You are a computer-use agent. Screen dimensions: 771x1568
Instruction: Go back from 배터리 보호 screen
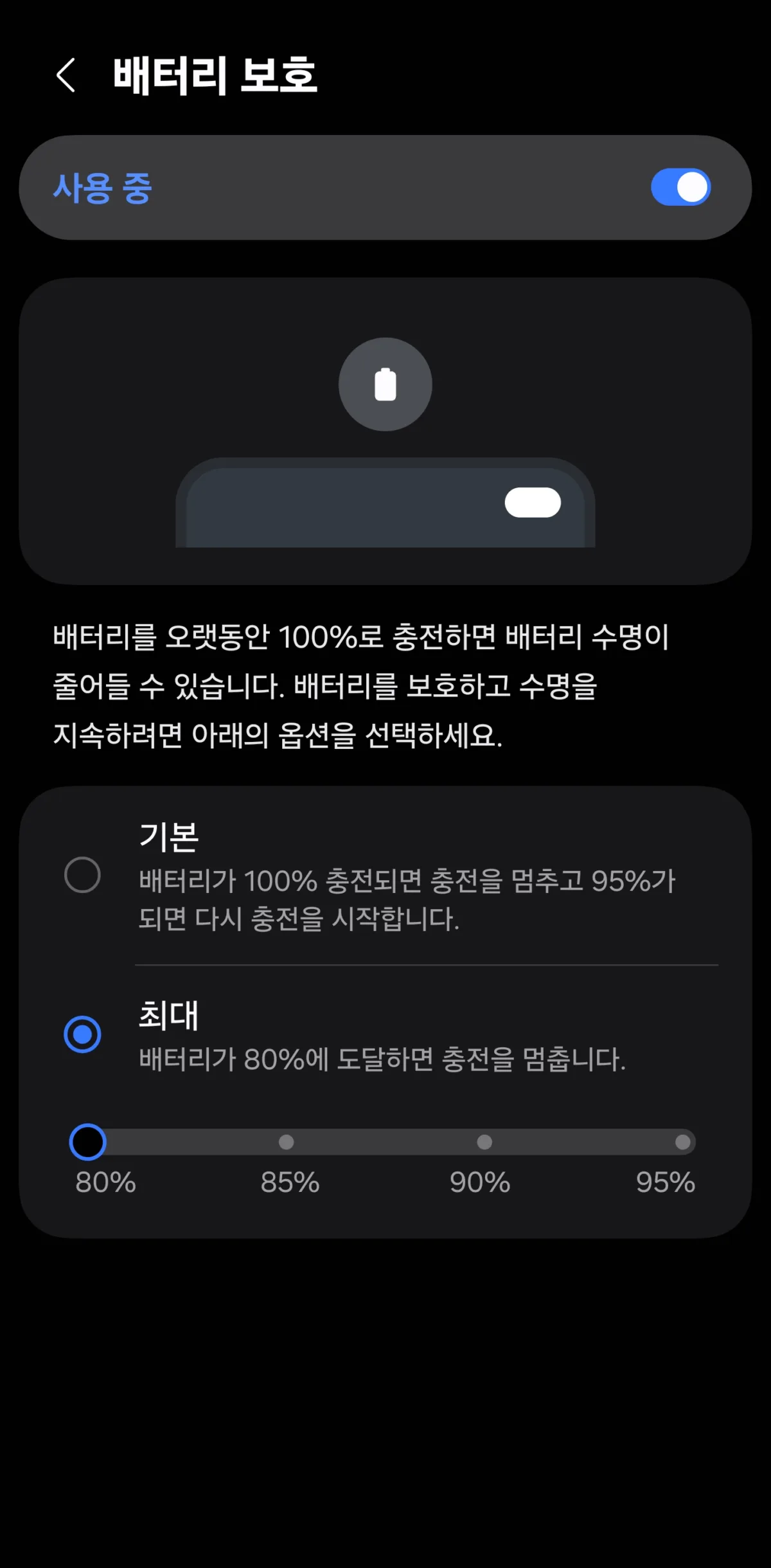tap(66, 75)
